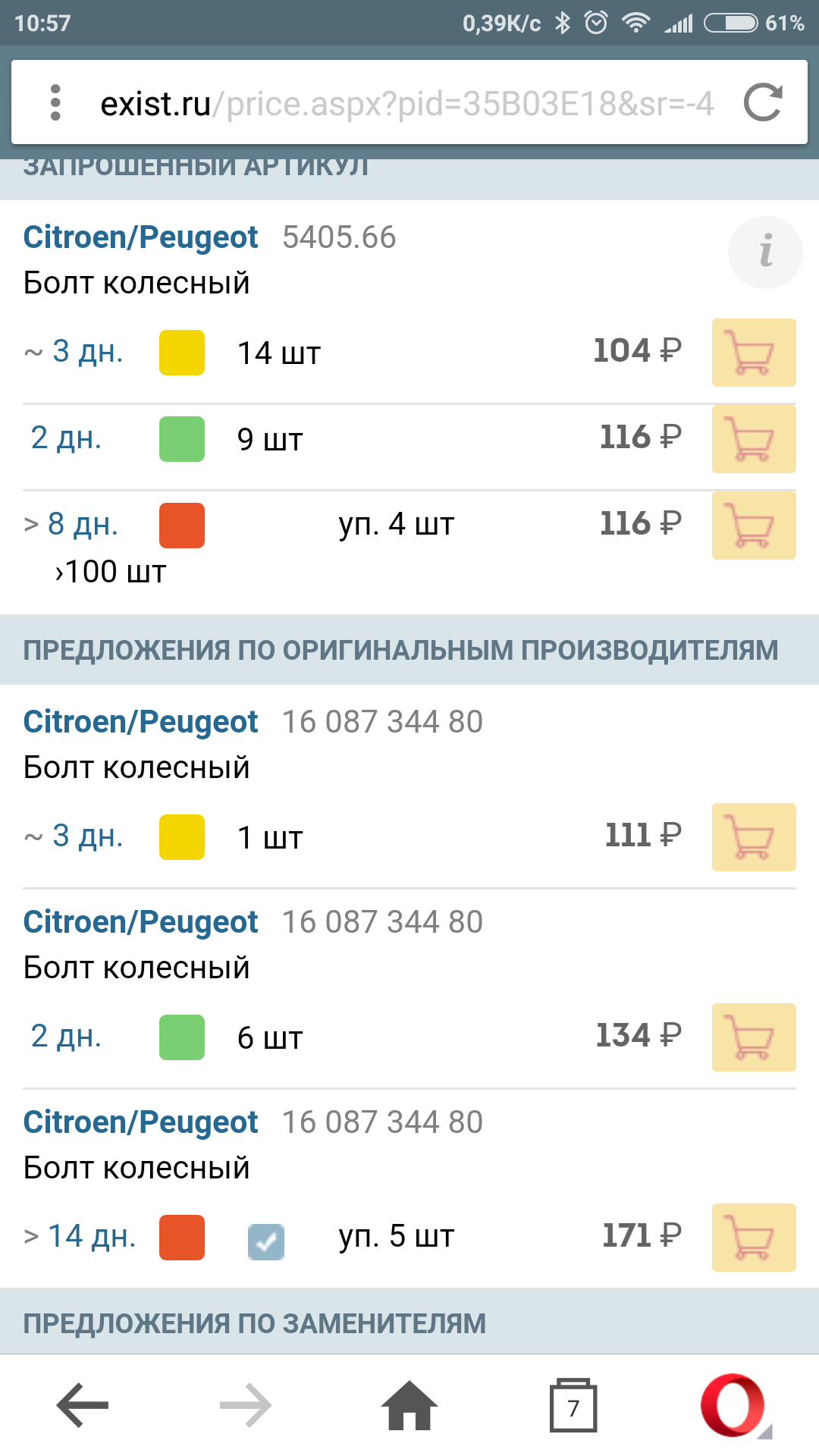Go to the browser home page
The width and height of the screenshot is (819, 1456).
tap(409, 1405)
